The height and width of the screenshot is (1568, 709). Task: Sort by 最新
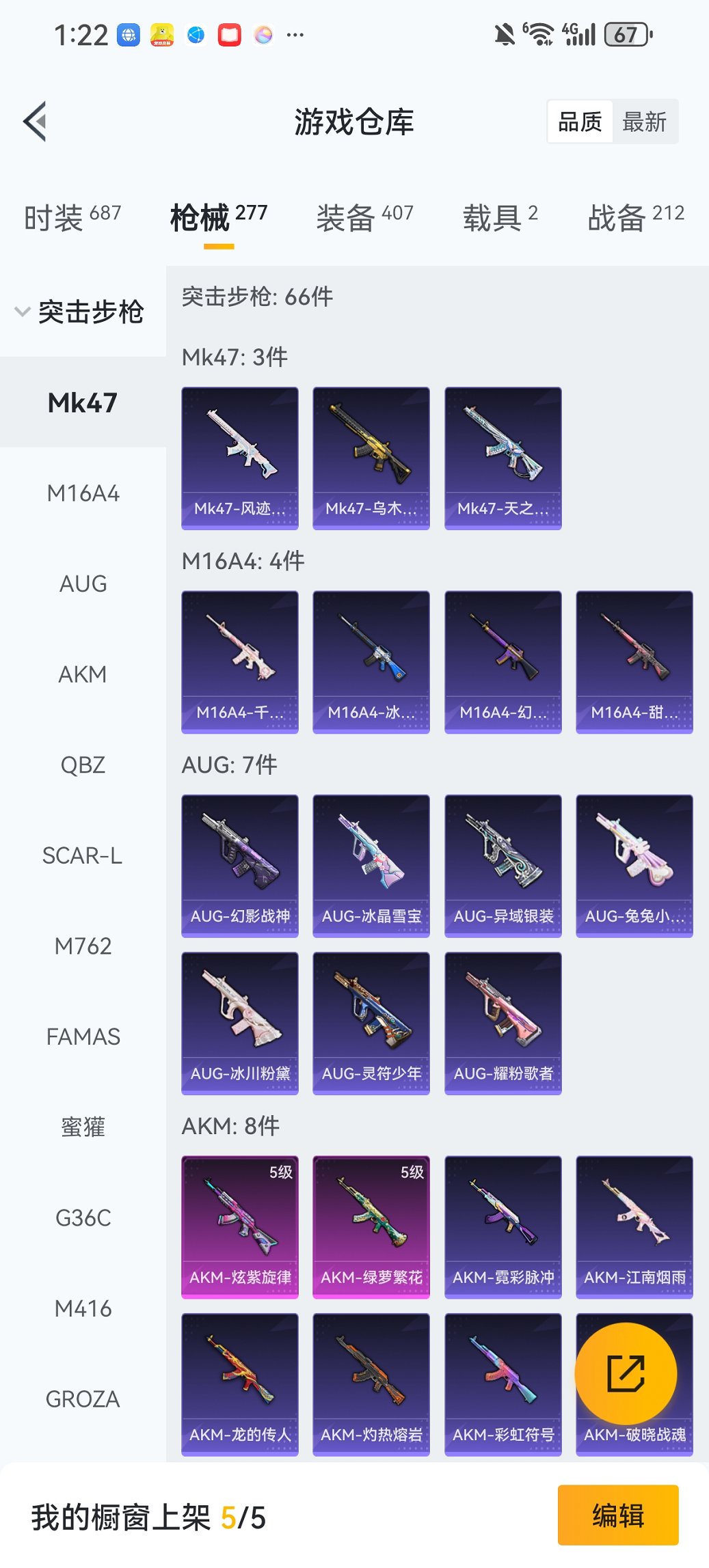coord(643,122)
